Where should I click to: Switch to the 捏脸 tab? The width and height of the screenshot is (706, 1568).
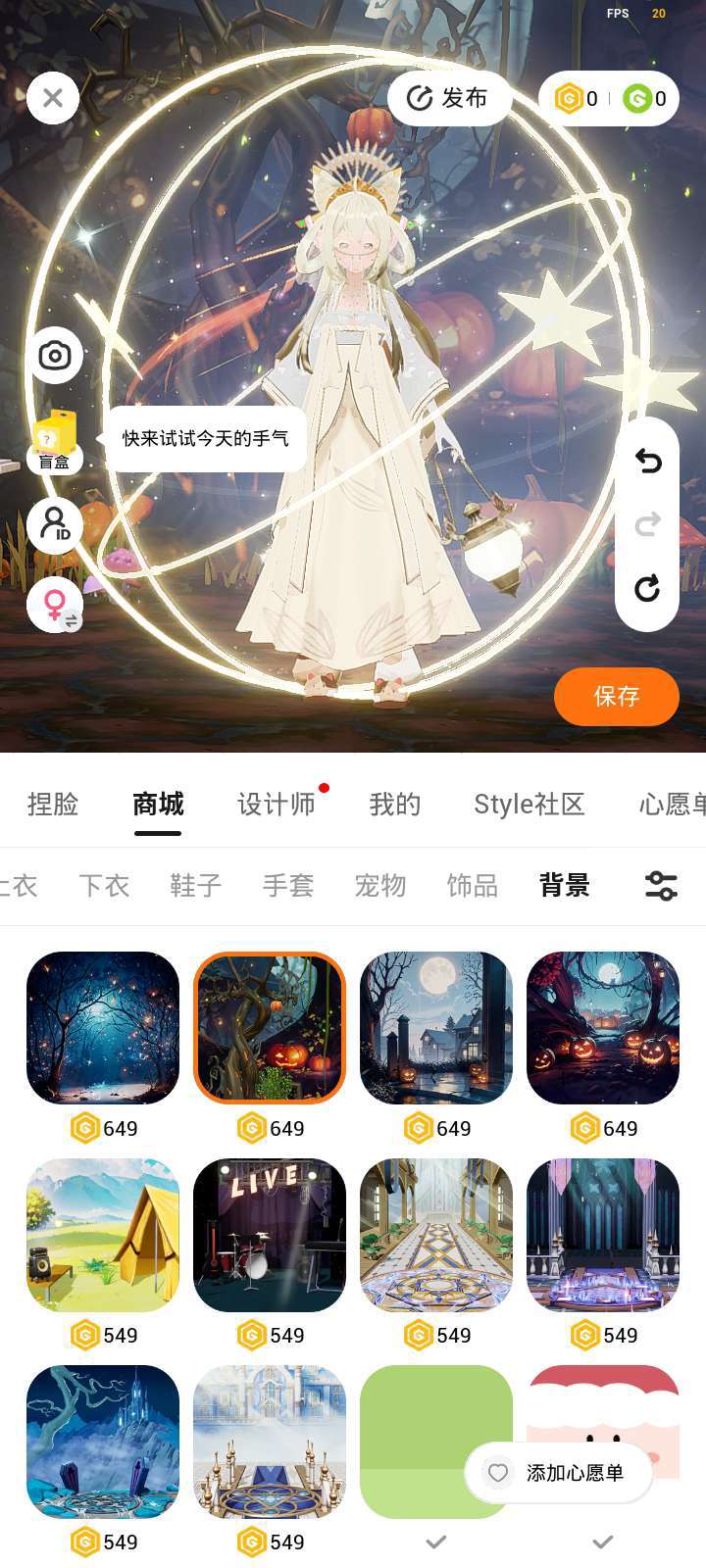[x=53, y=805]
